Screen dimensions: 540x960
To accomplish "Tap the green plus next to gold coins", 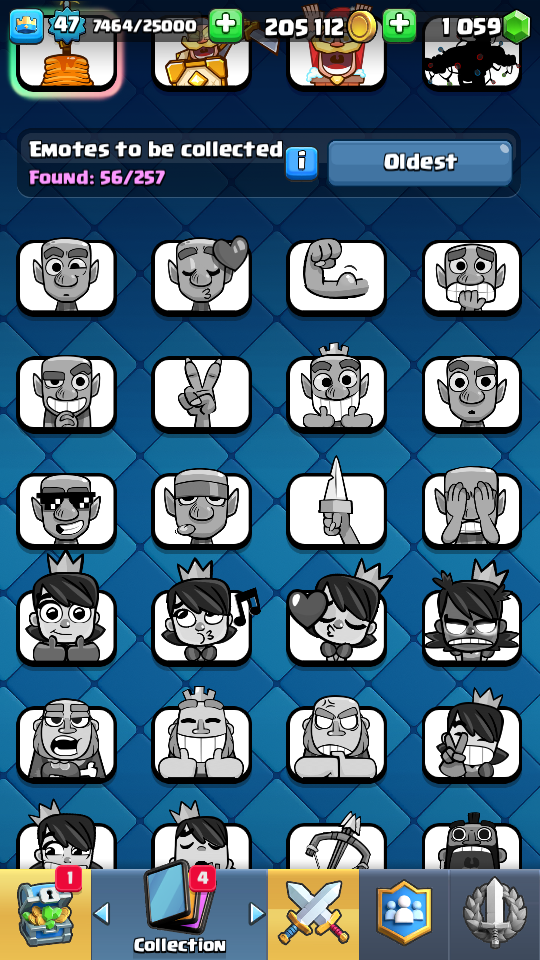I will pos(399,25).
